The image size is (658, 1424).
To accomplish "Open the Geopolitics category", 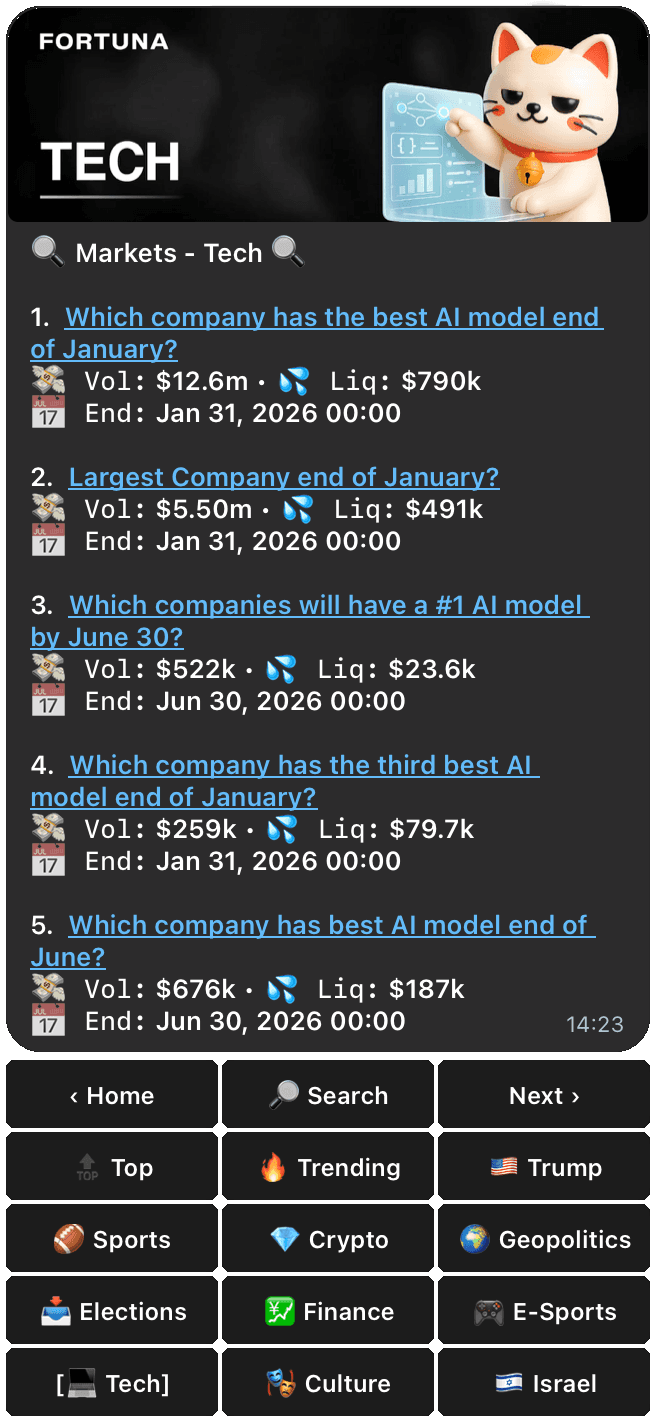I will coord(544,1240).
